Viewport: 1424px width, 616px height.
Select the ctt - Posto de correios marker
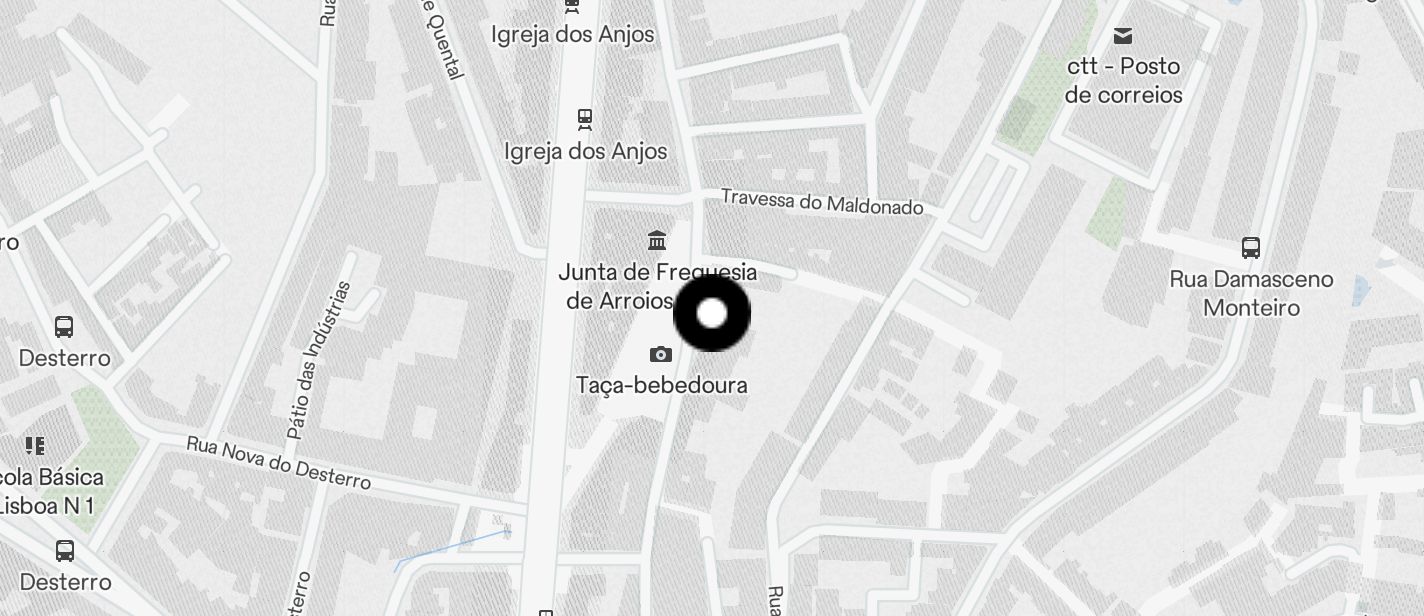[1123, 37]
